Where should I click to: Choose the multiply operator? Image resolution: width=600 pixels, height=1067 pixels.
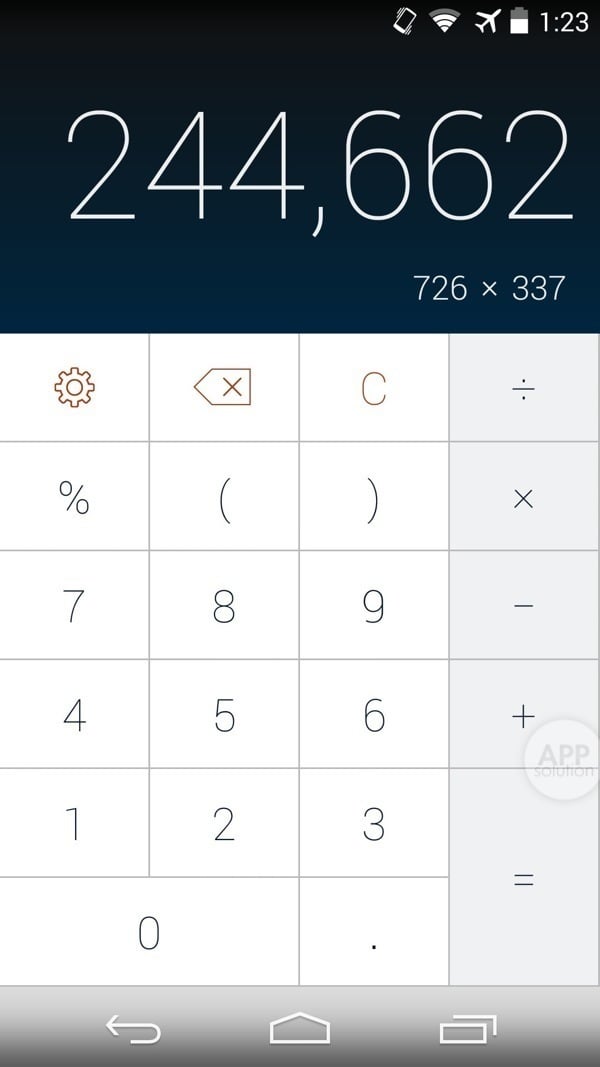click(x=524, y=497)
